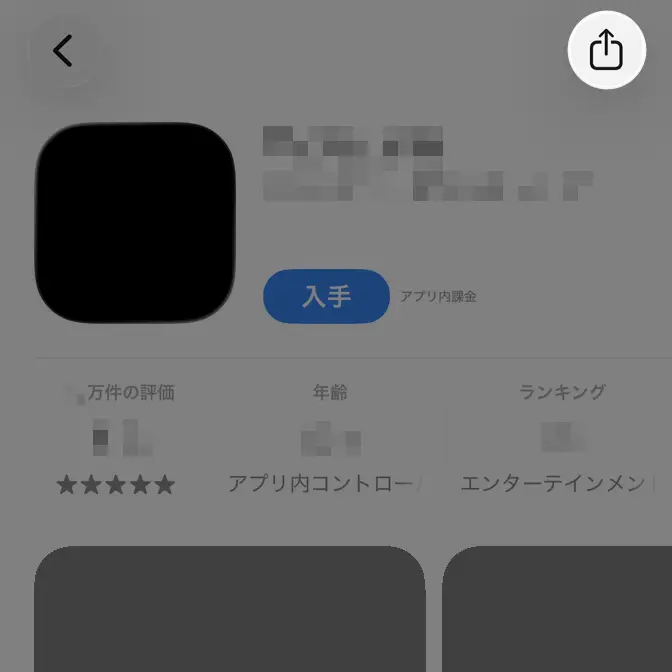Screen dimensions: 672x672
Task: Open the first app screenshot preview
Action: 229,608
